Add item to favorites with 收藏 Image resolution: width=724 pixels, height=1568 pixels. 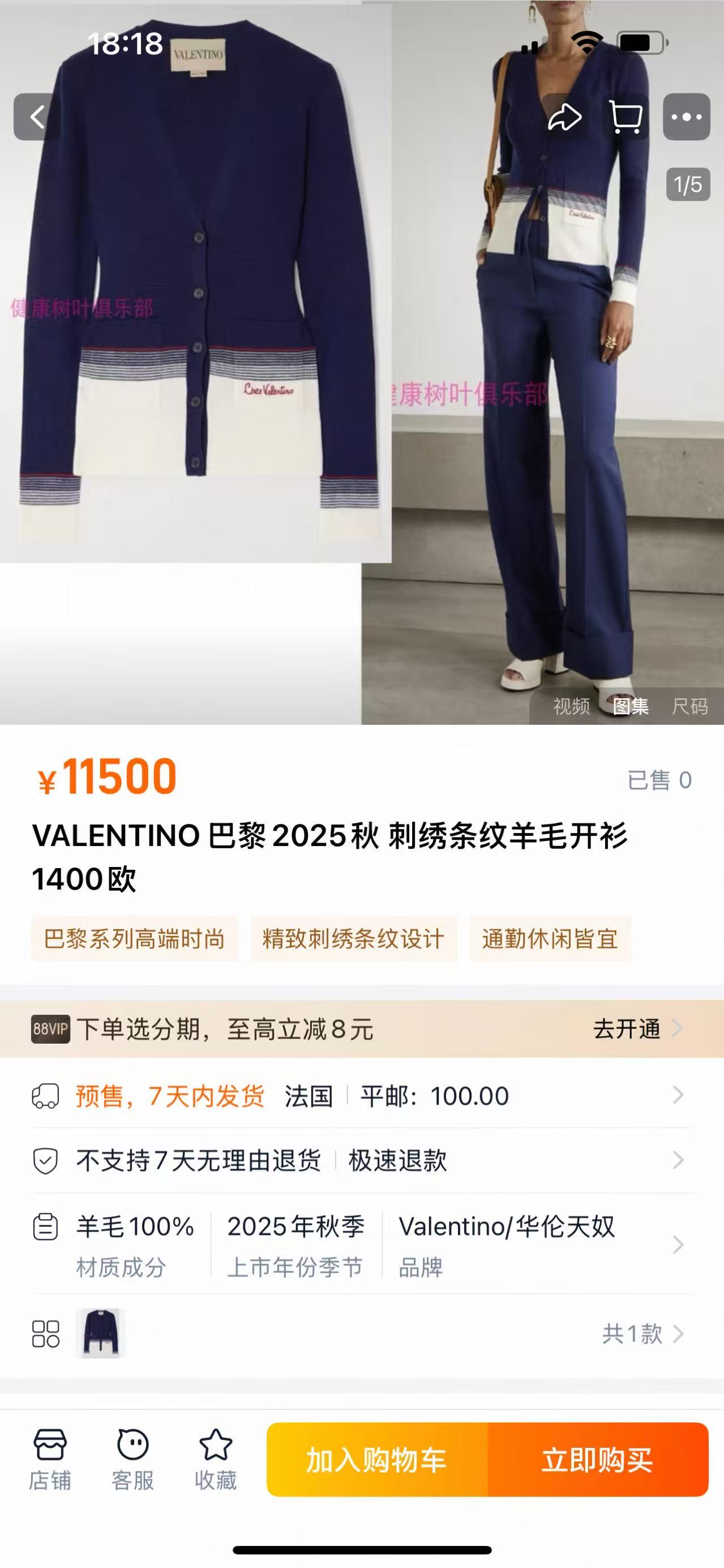[215, 1460]
